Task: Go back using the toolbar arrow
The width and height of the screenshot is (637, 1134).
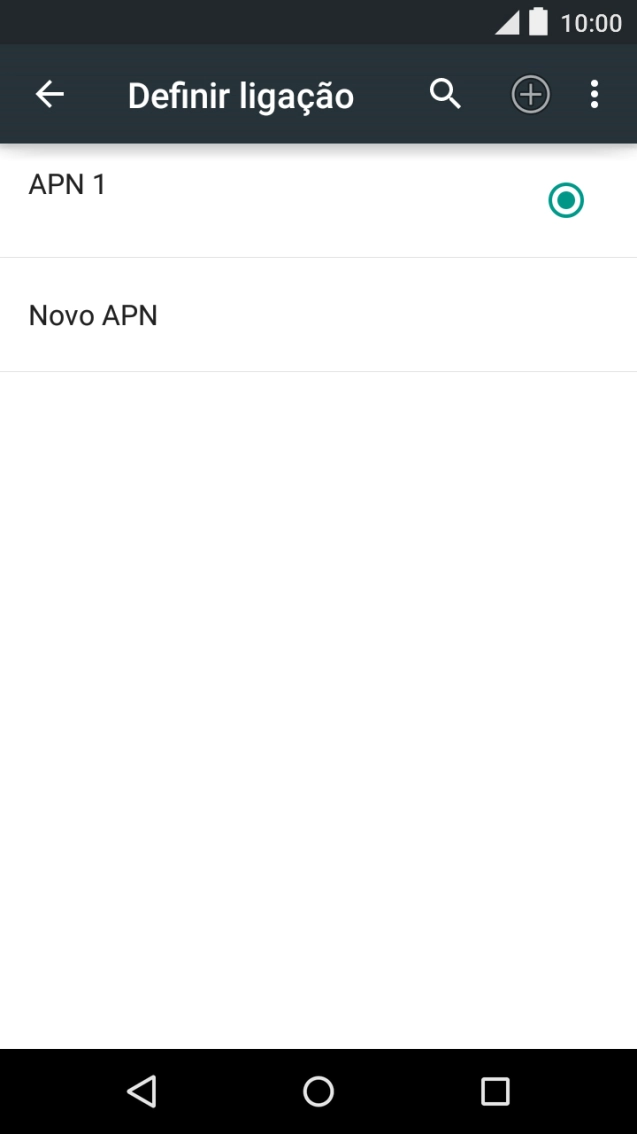Action: [49, 95]
